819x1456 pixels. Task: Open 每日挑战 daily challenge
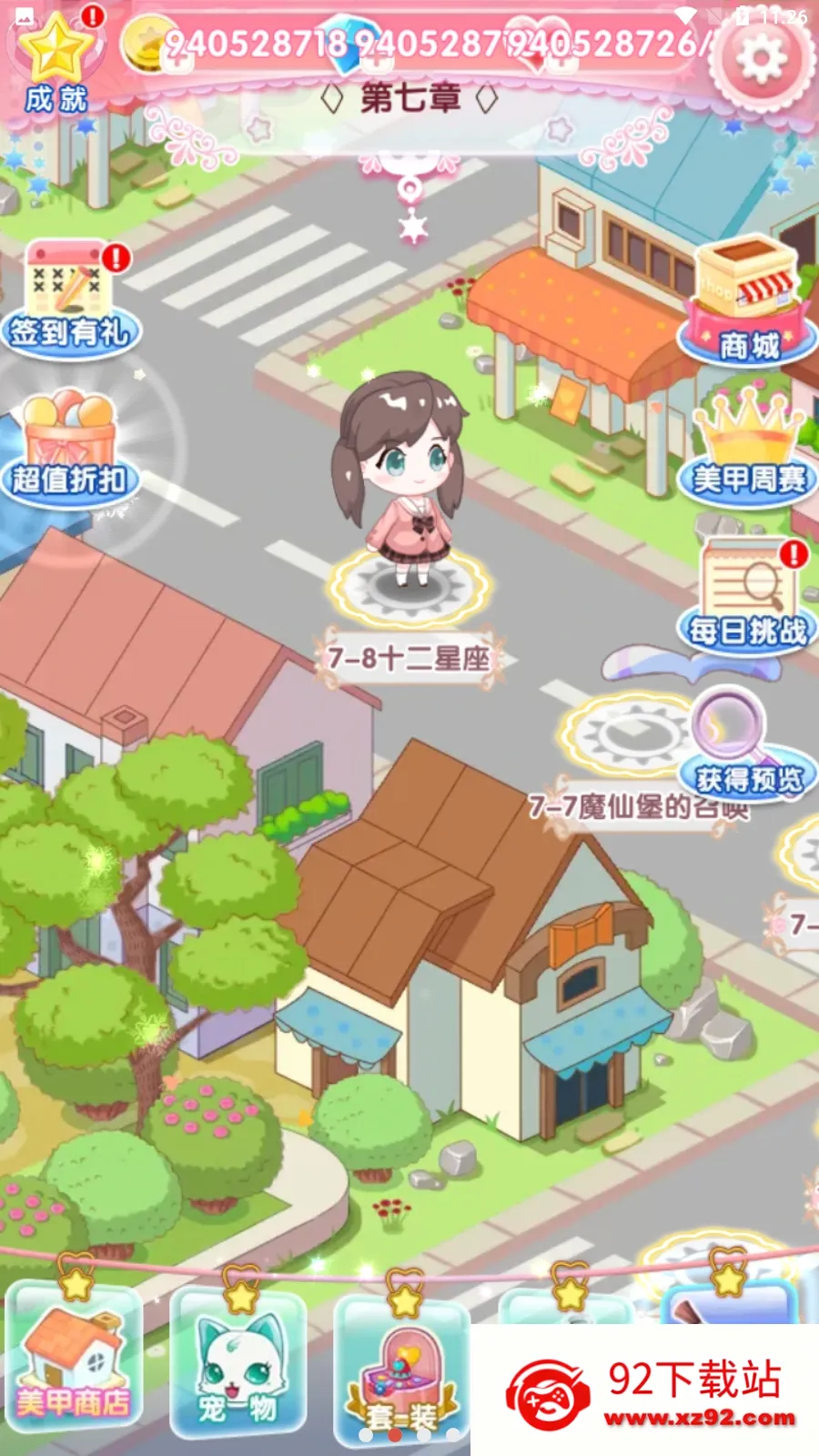[x=748, y=593]
